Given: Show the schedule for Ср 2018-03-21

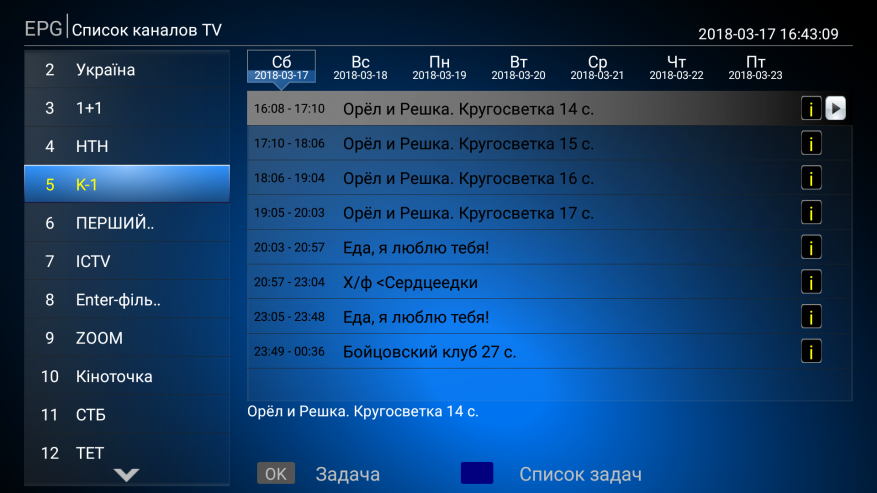Looking at the screenshot, I should (597, 68).
